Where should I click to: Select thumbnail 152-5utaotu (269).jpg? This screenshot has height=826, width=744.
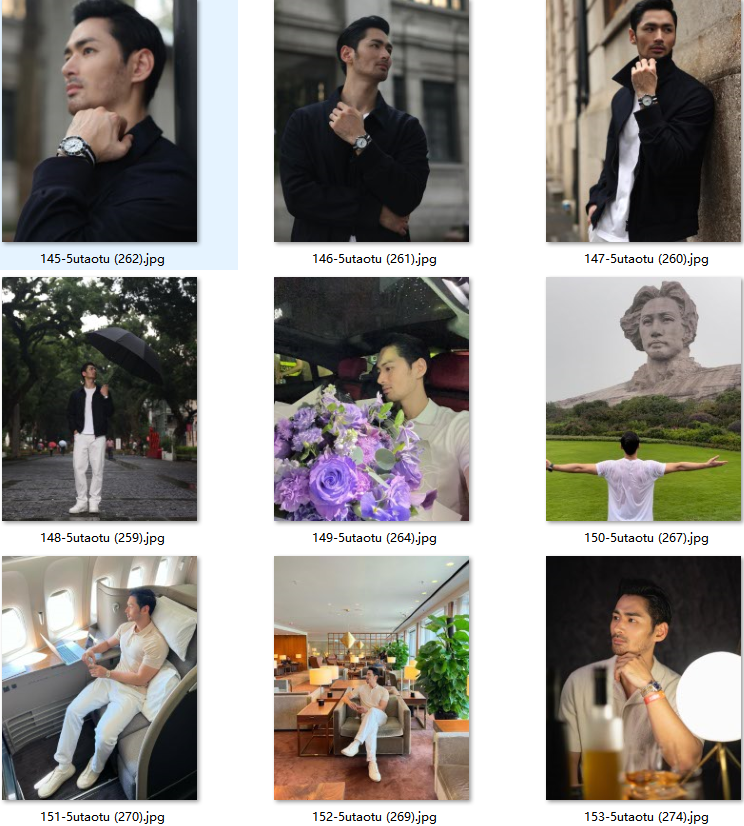[371, 678]
